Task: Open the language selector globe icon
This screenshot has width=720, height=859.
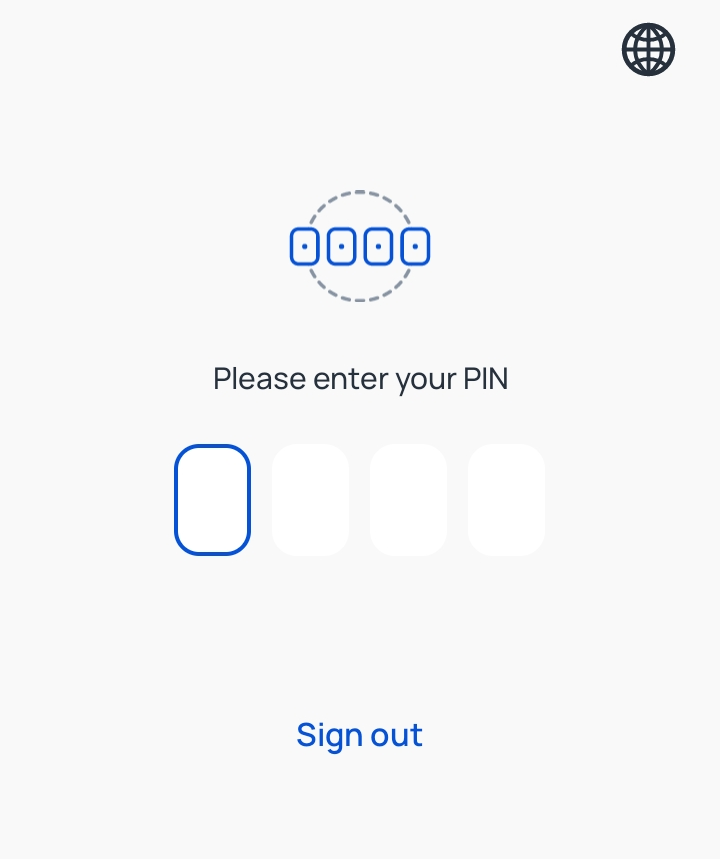Action: (647, 49)
